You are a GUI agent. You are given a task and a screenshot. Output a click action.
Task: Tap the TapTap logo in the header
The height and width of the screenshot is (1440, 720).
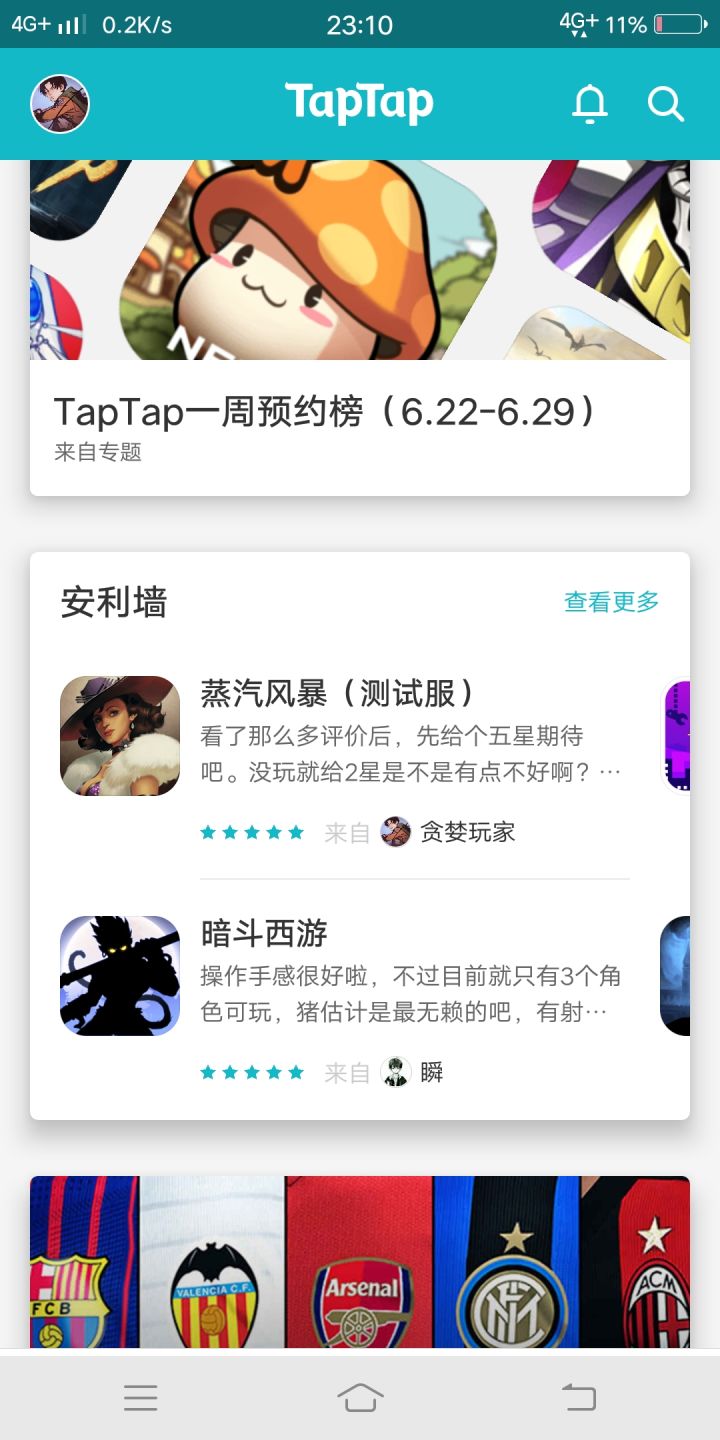click(360, 101)
